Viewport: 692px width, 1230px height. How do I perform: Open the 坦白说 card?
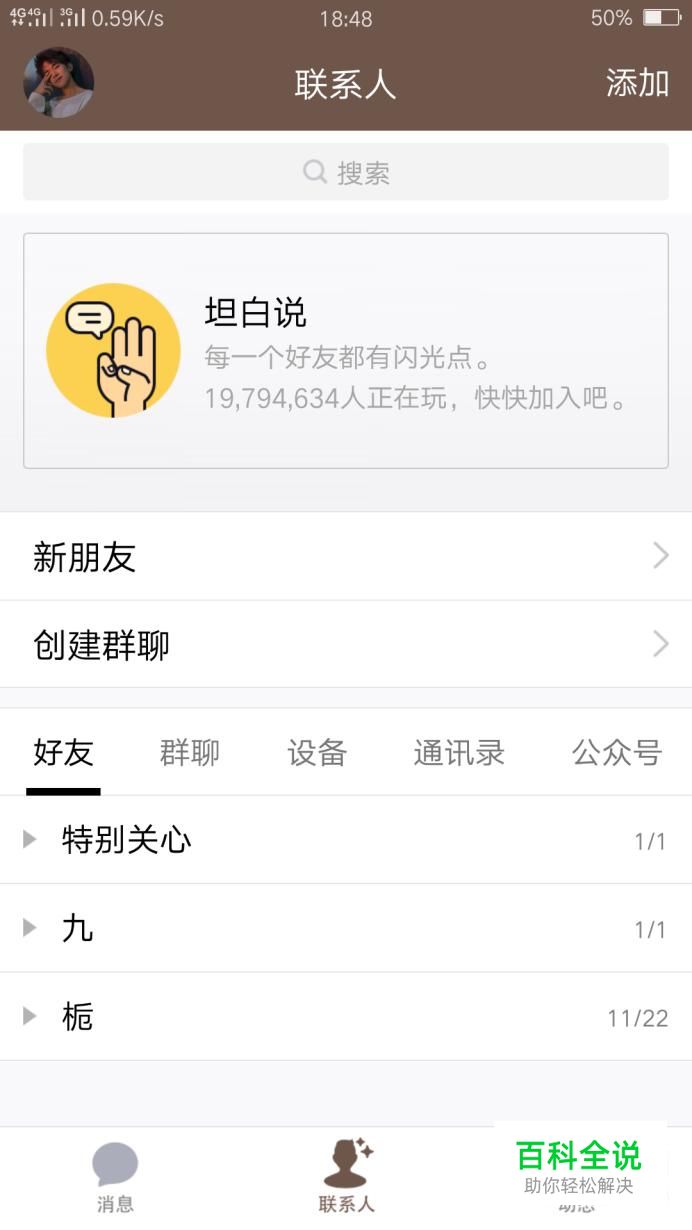(x=346, y=351)
